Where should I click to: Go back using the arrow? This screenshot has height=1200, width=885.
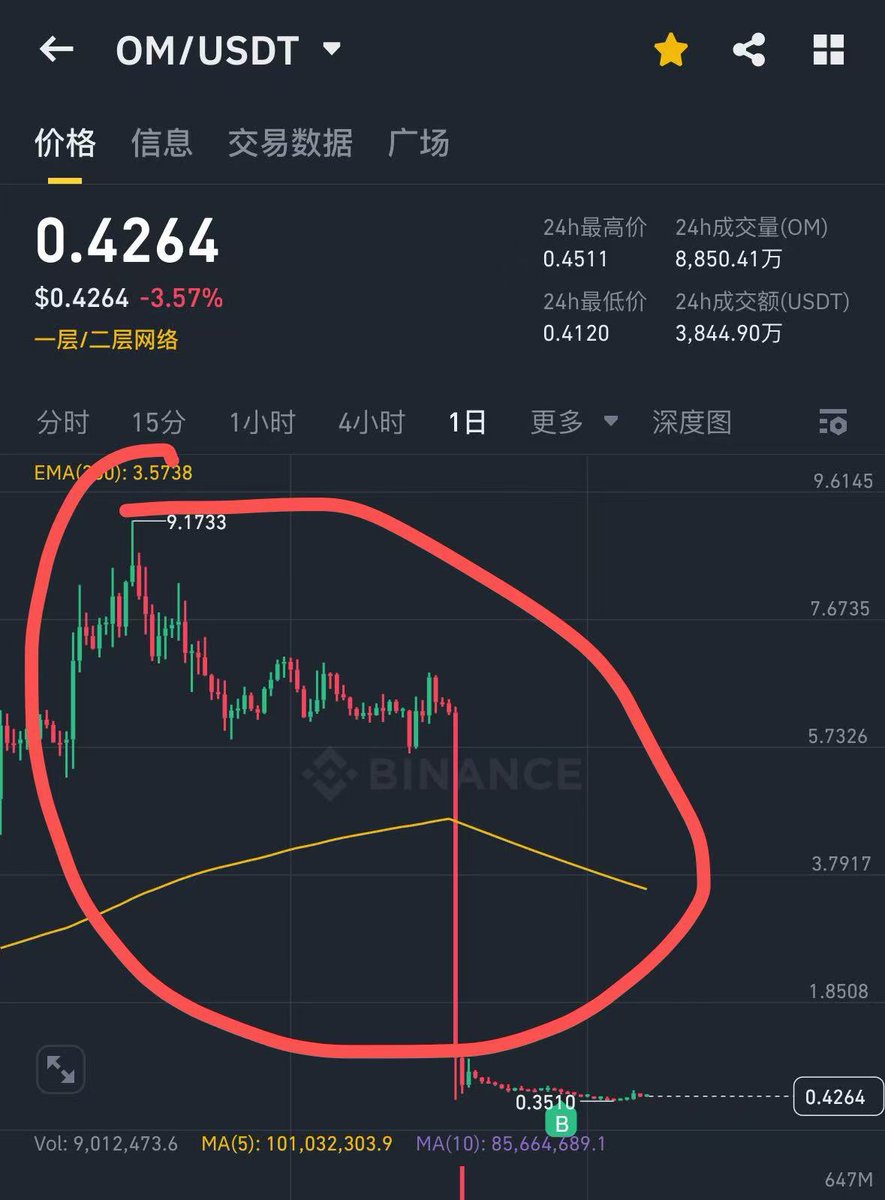click(x=57, y=50)
